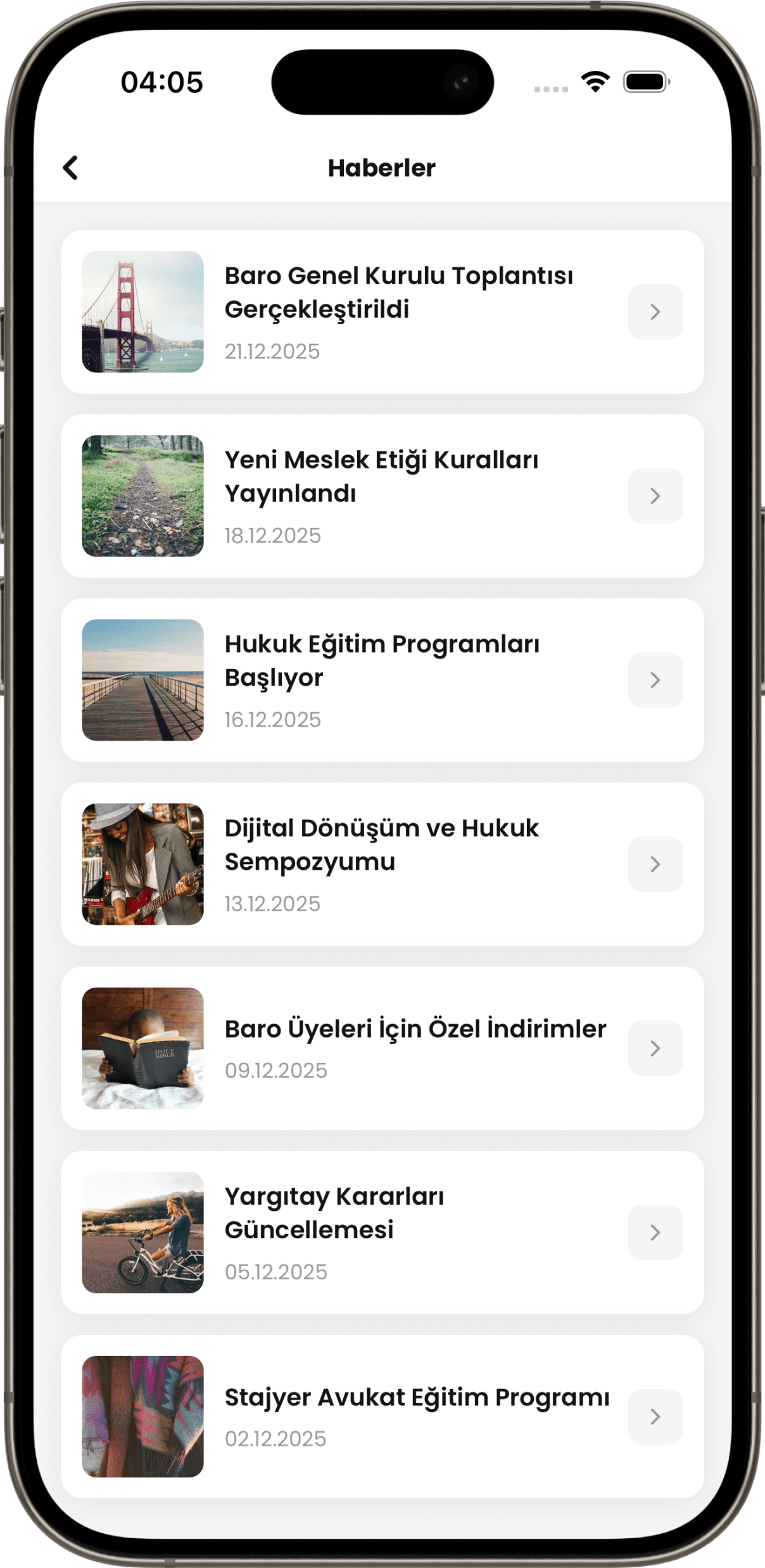Click the headline Baro Genel Kurulu Toplantısı Gerçekleştirildi

[x=399, y=292]
